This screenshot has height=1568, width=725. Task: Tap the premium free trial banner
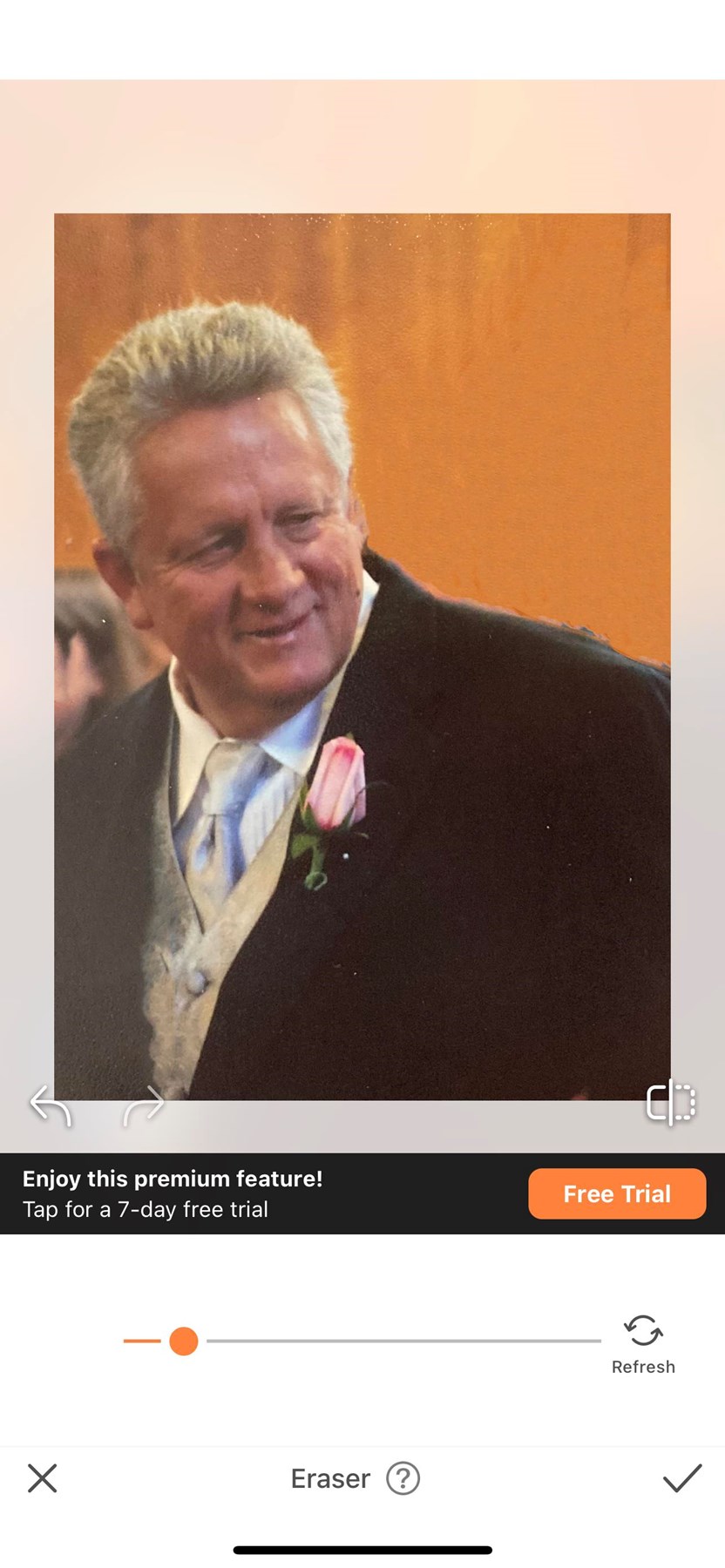click(x=261, y=1193)
